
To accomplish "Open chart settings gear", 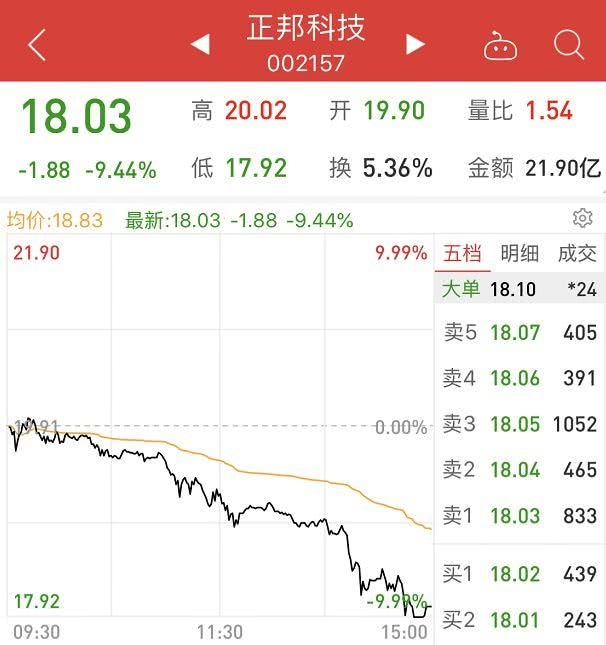I will click(582, 219).
